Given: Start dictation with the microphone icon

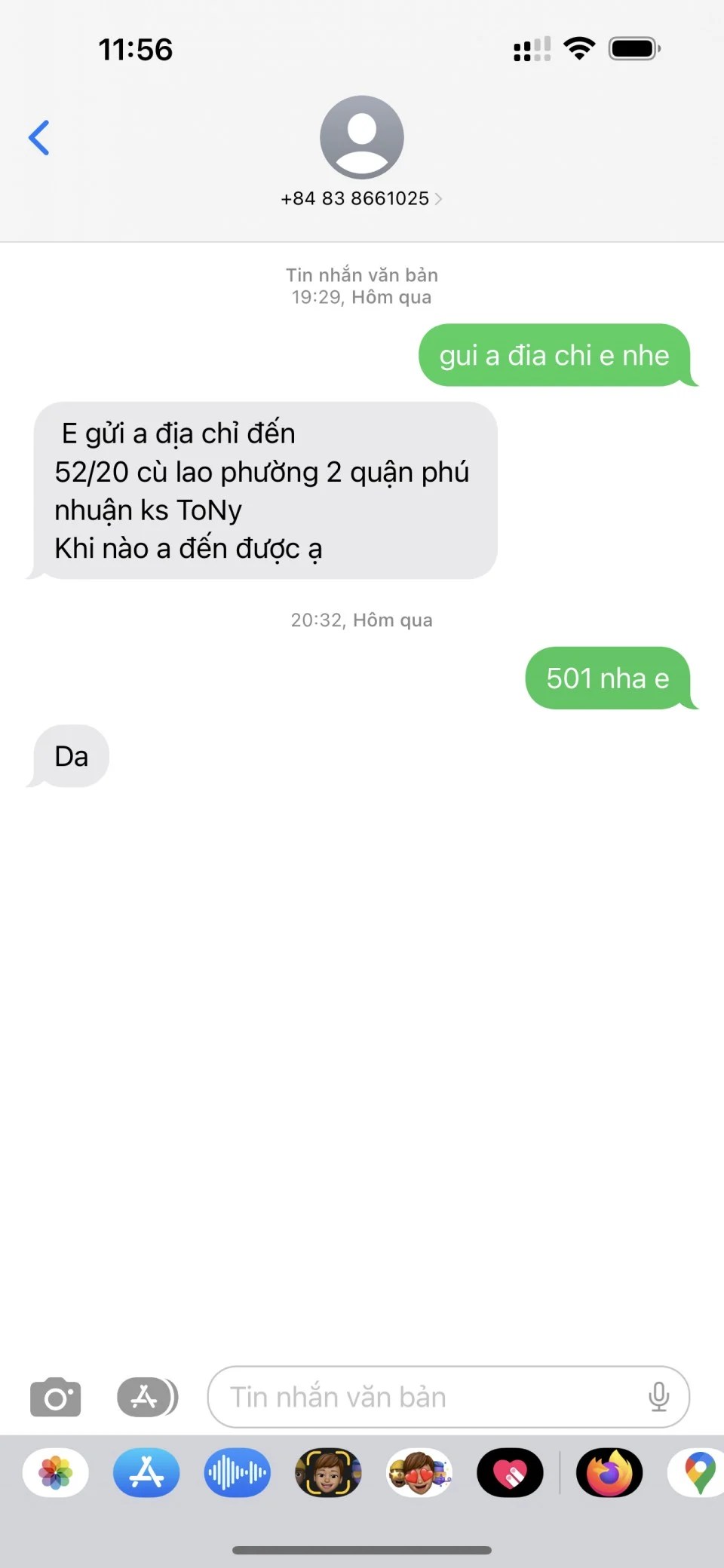Looking at the screenshot, I should point(658,1397).
